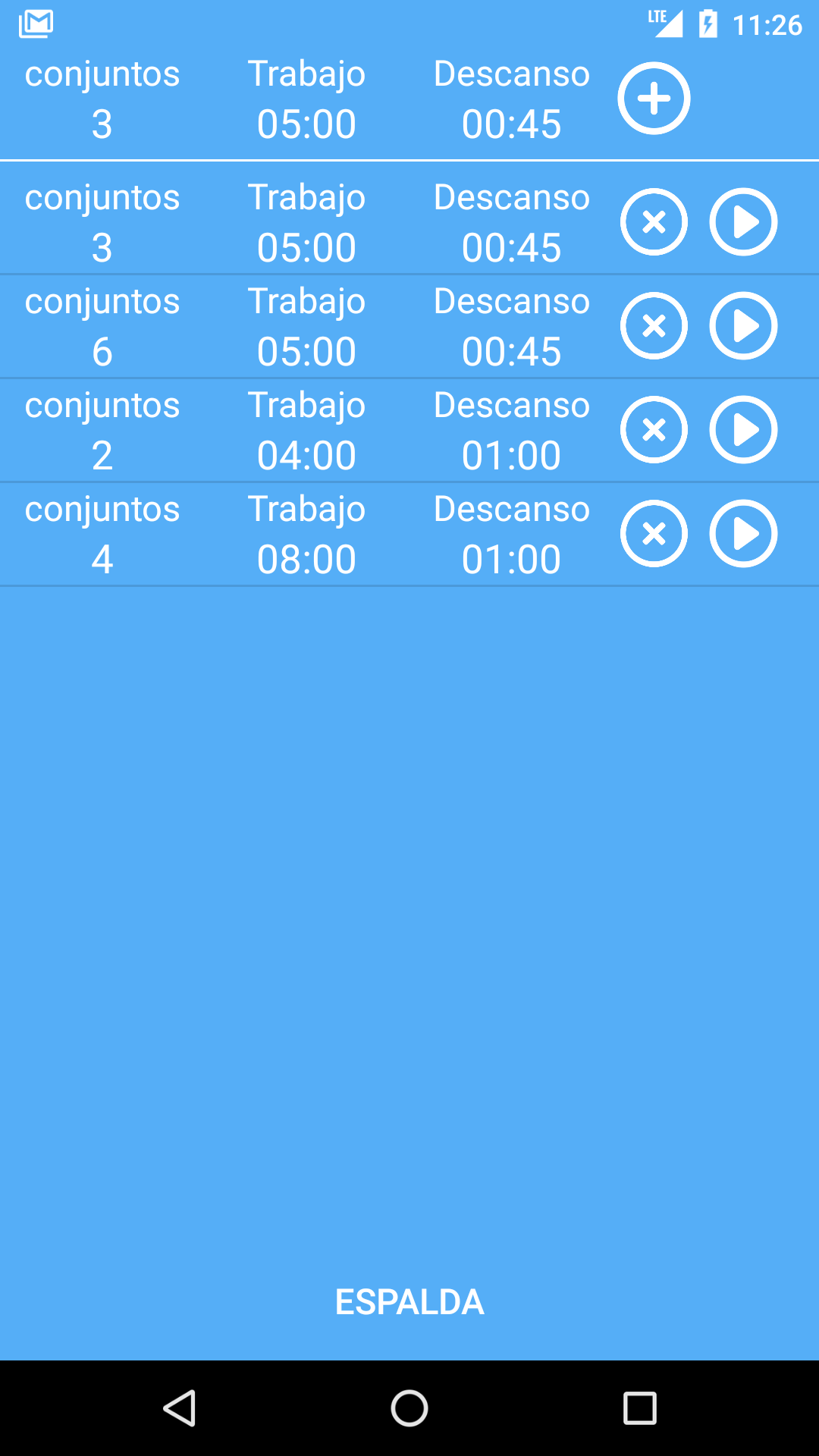Screen dimensions: 819x1456
Task: Play the preset with 6 conjuntos
Action: (743, 326)
